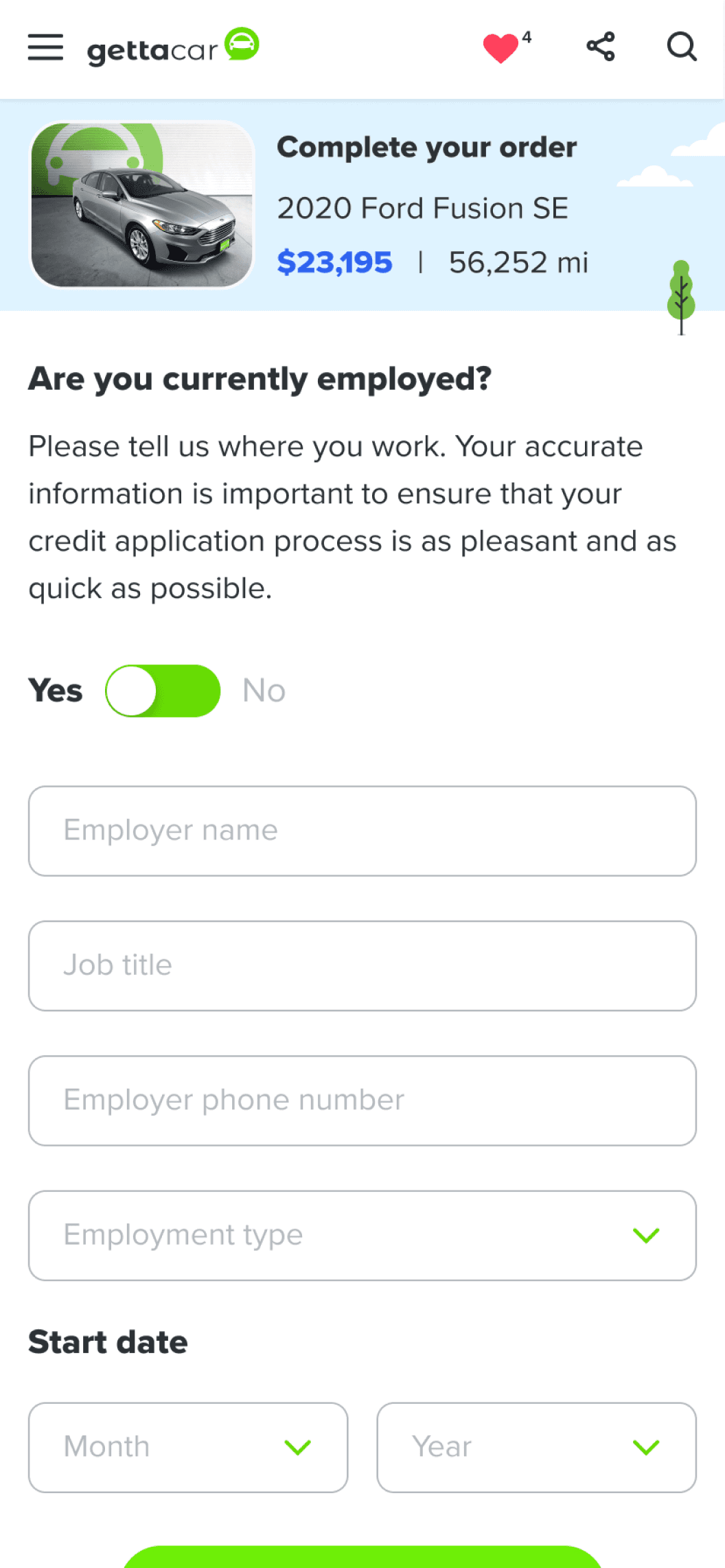This screenshot has width=725, height=1568.
Task: Select the "Yes" employment option
Action: (56, 691)
